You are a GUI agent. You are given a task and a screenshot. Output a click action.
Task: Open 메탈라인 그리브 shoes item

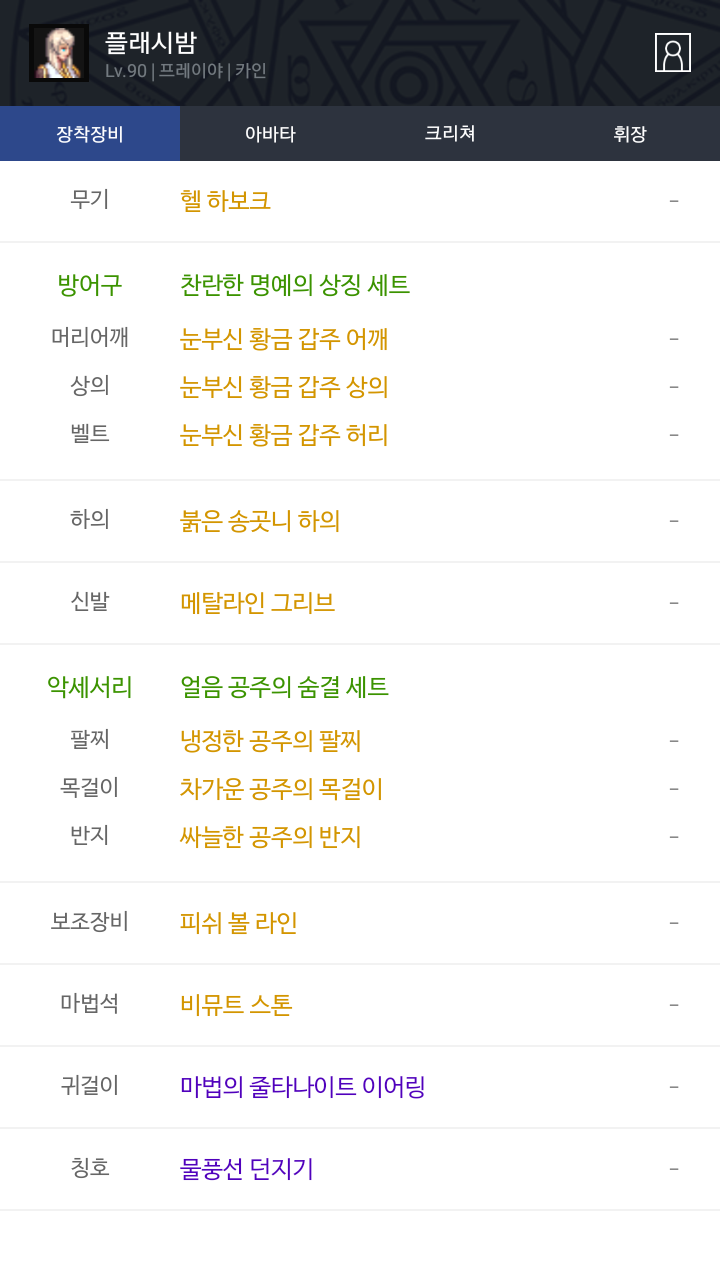click(x=257, y=602)
